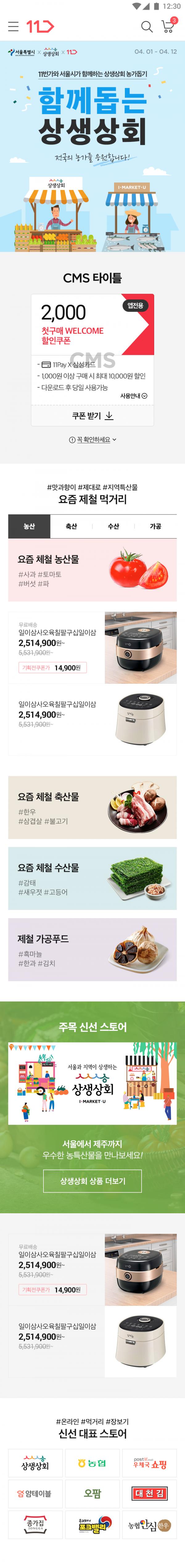The width and height of the screenshot is (185, 1568).
Task: Switch to the 가공 tab
Action: click(155, 526)
